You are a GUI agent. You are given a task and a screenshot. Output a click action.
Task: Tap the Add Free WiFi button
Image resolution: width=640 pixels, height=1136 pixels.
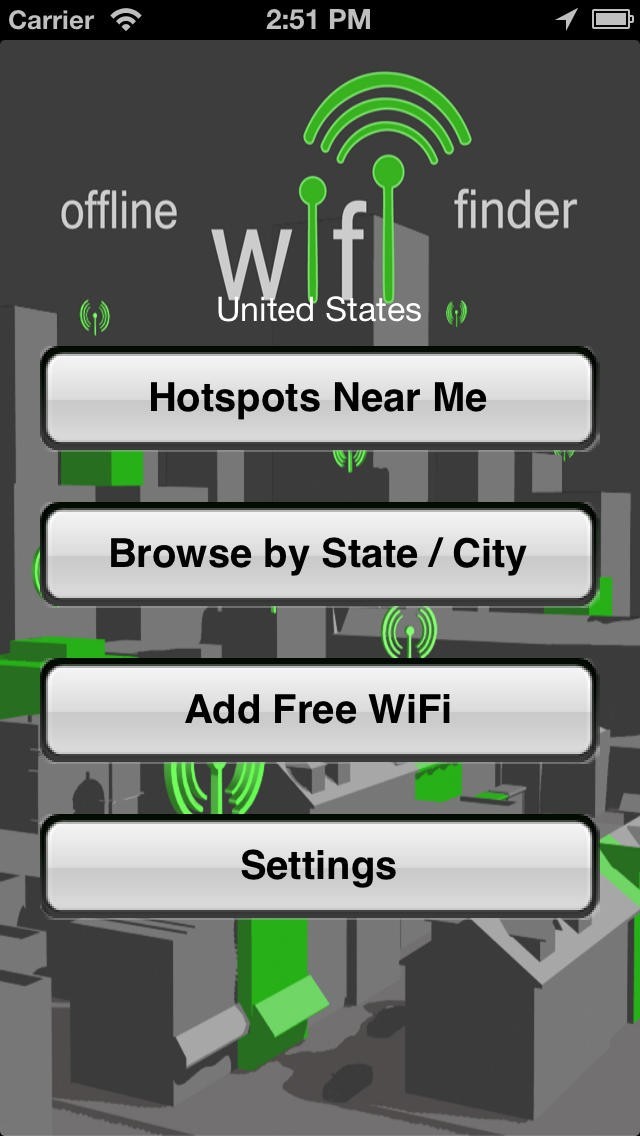click(318, 710)
